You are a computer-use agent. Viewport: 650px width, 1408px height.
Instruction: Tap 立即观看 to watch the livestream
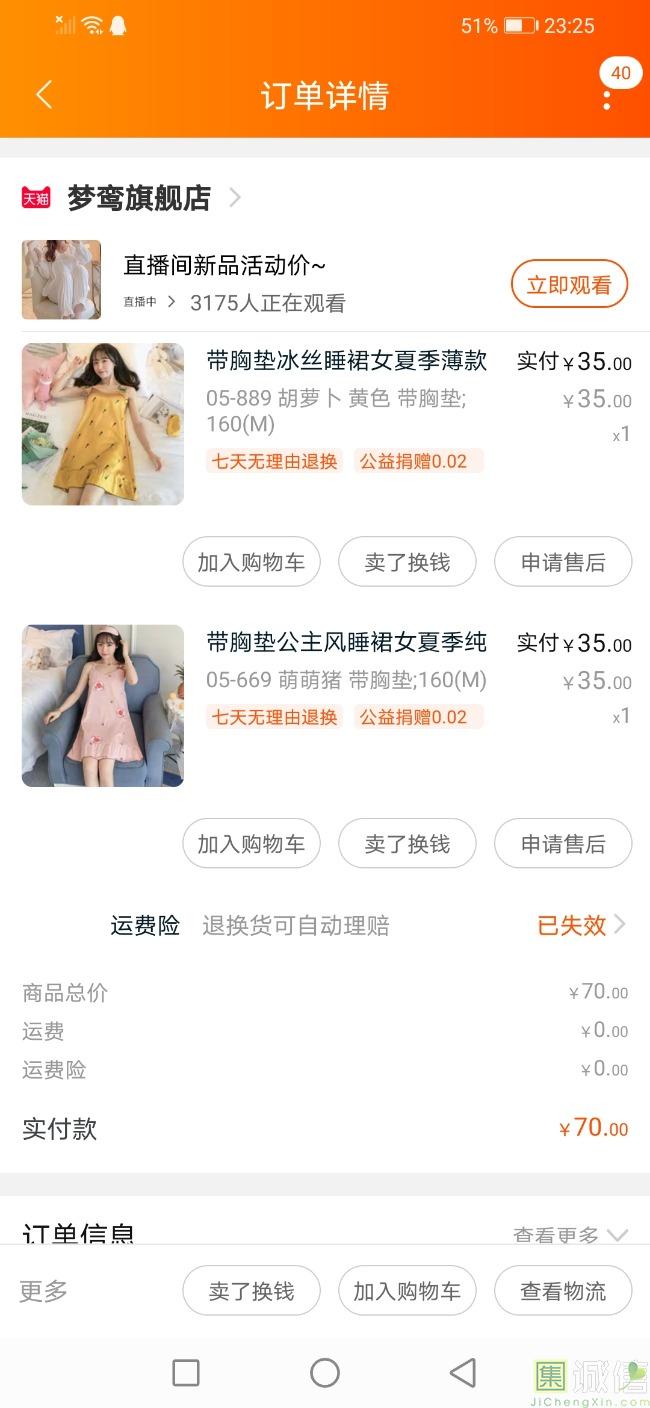569,285
